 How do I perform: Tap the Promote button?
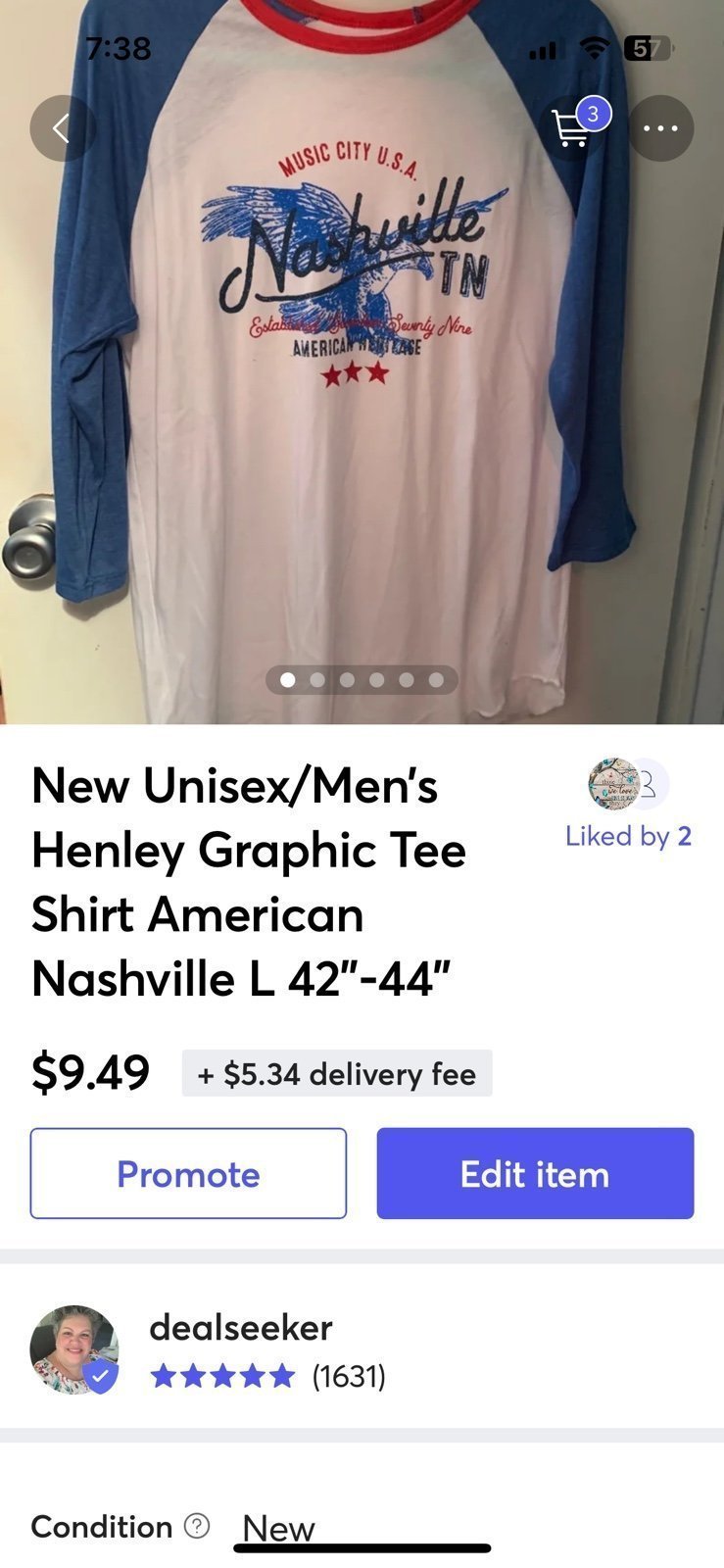coord(188,1173)
